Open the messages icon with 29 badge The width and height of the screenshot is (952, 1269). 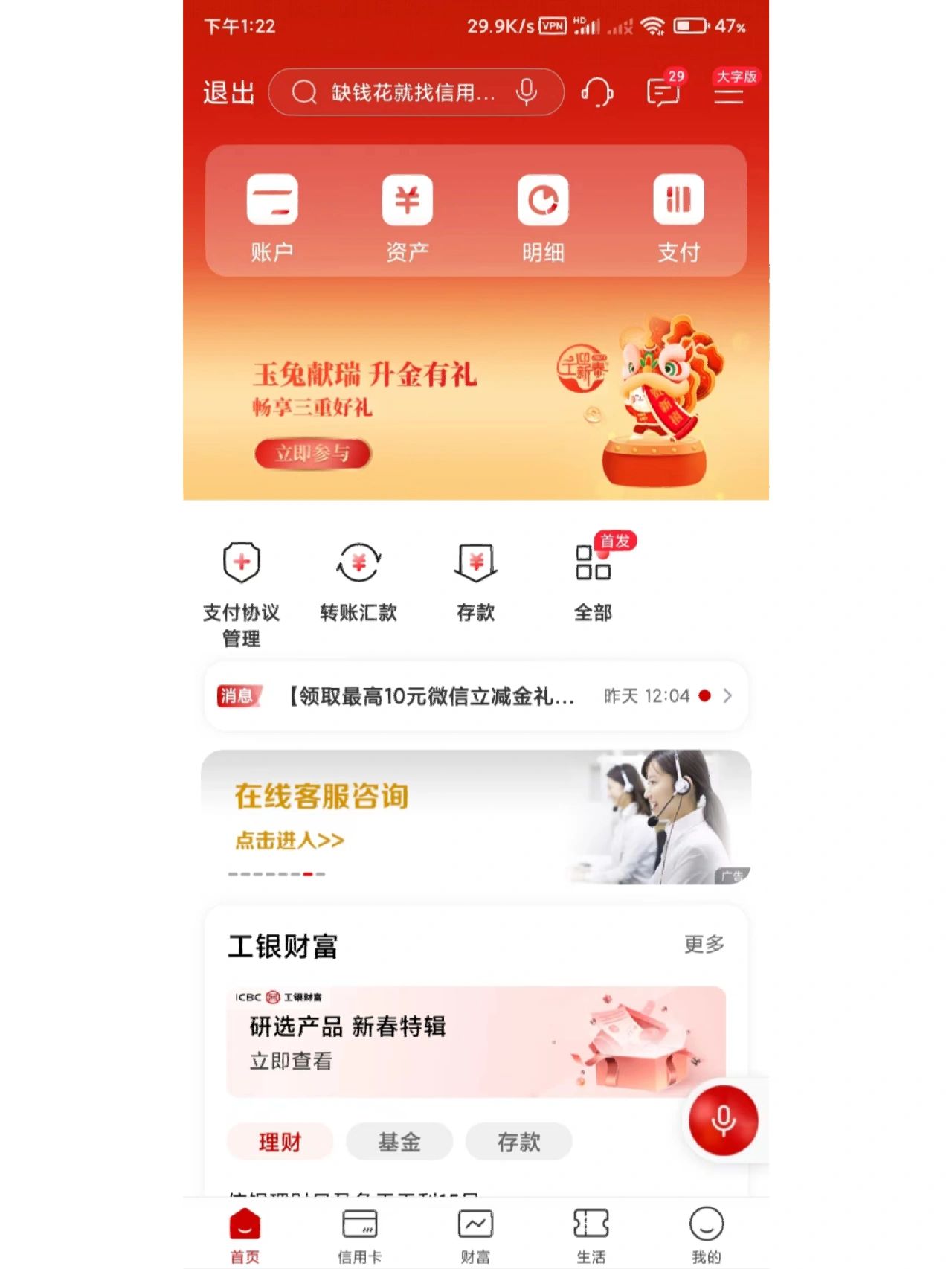pos(663,92)
